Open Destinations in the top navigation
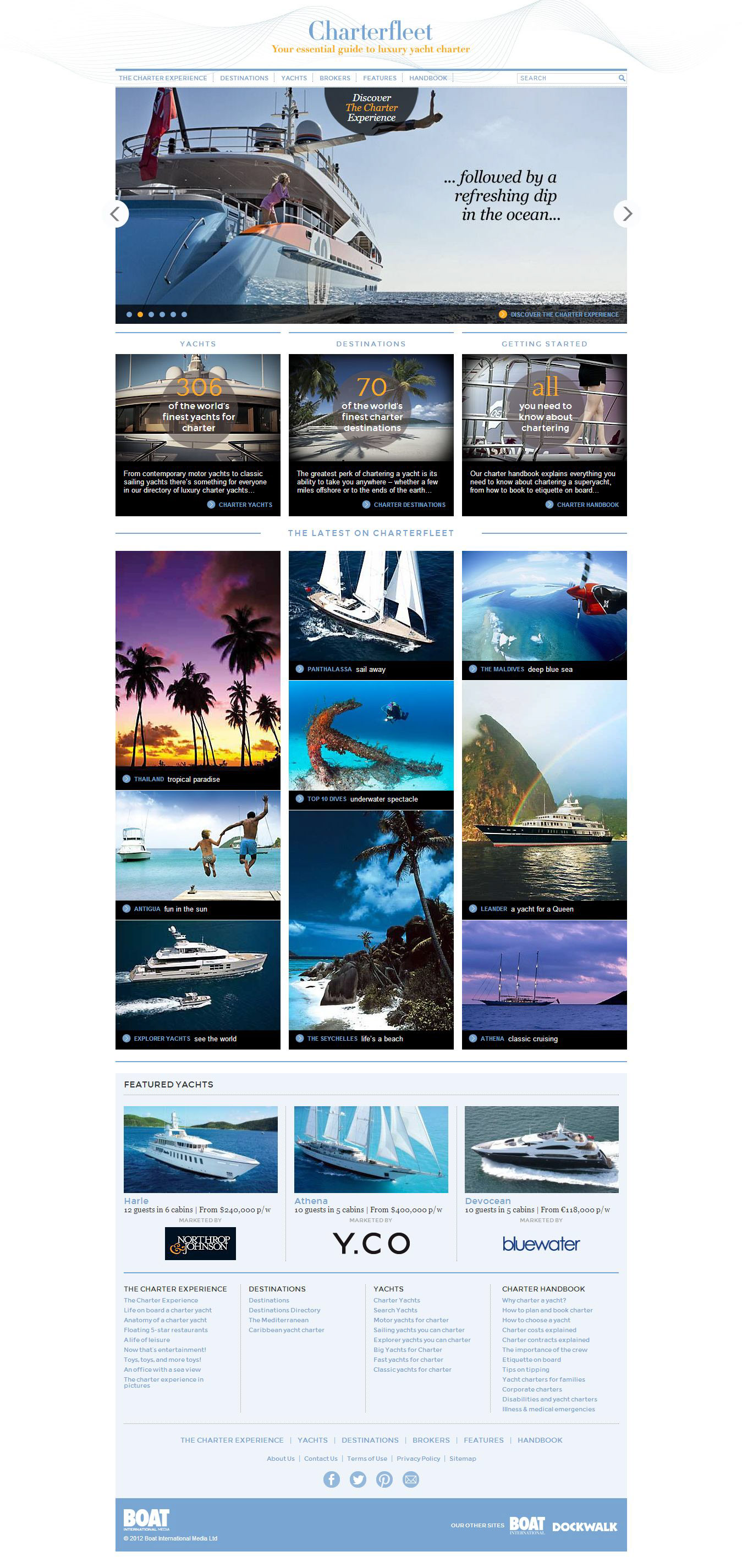Image resolution: width=742 pixels, height=1568 pixels. [x=244, y=78]
